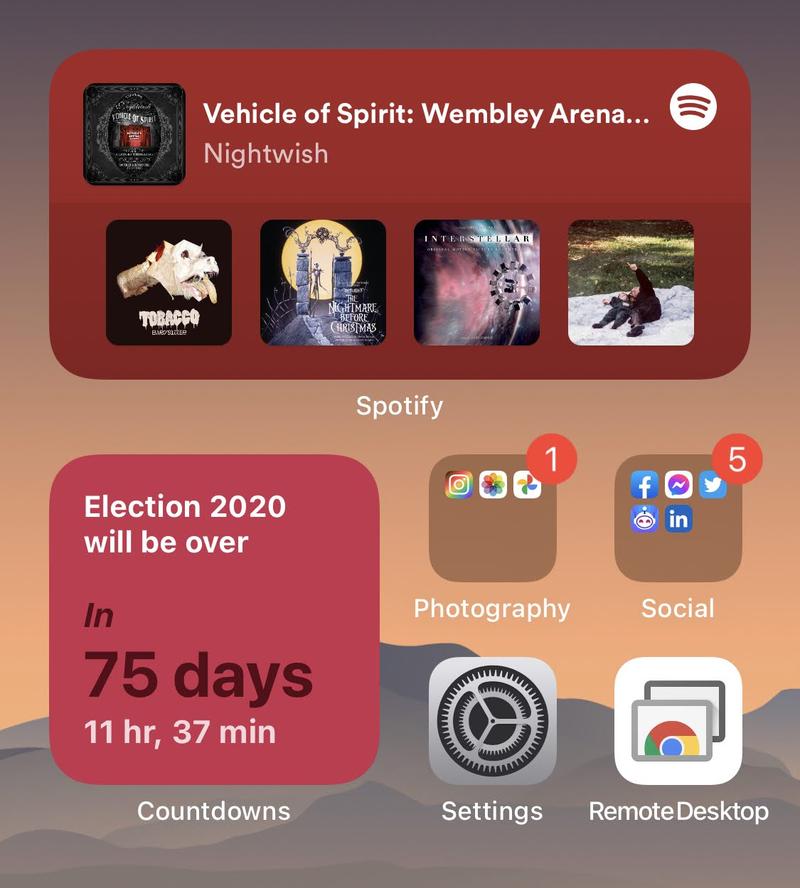The image size is (800, 888).
Task: Open the Photography folder
Action: 491,519
